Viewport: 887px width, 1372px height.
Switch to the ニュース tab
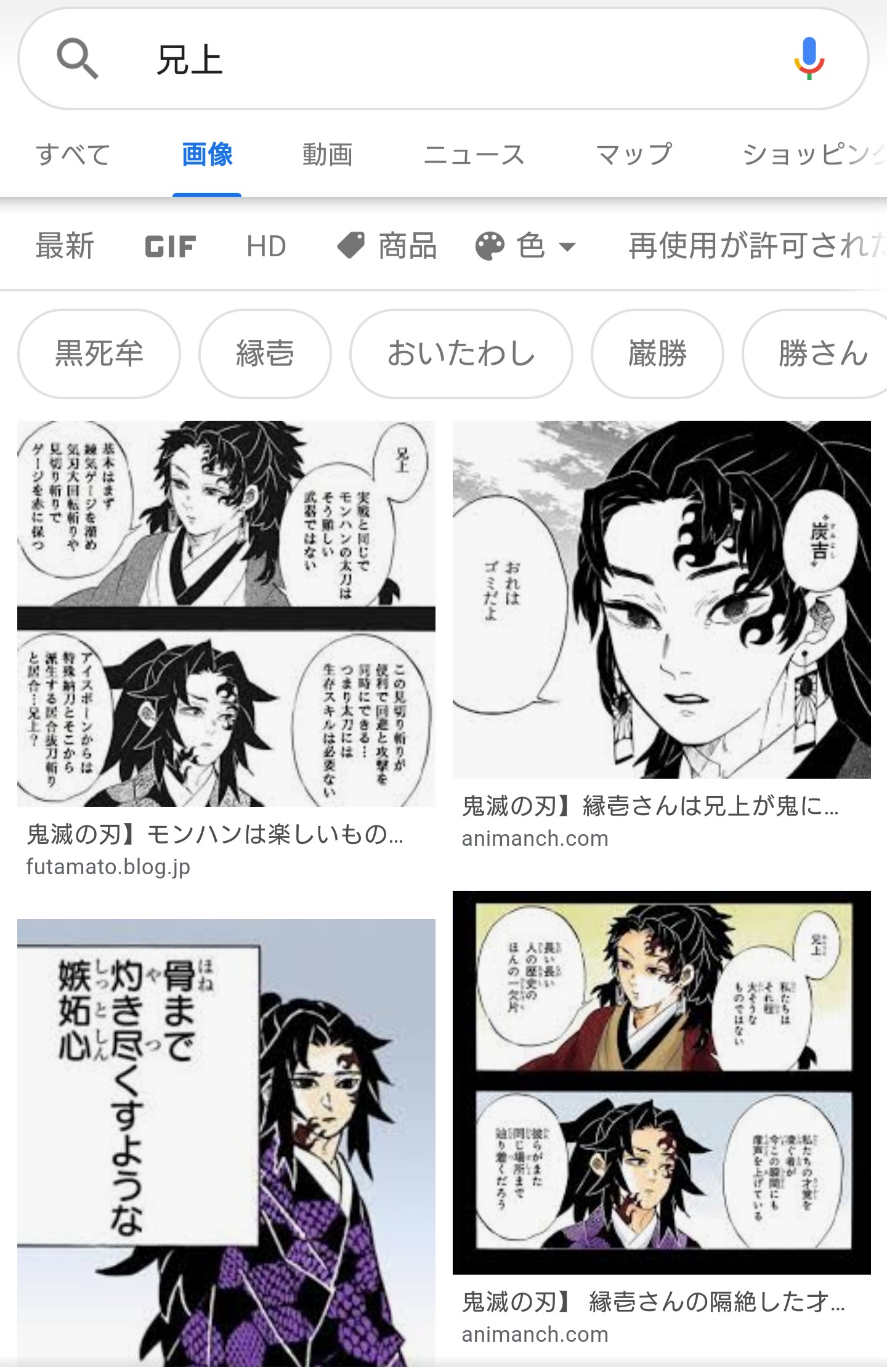point(474,155)
